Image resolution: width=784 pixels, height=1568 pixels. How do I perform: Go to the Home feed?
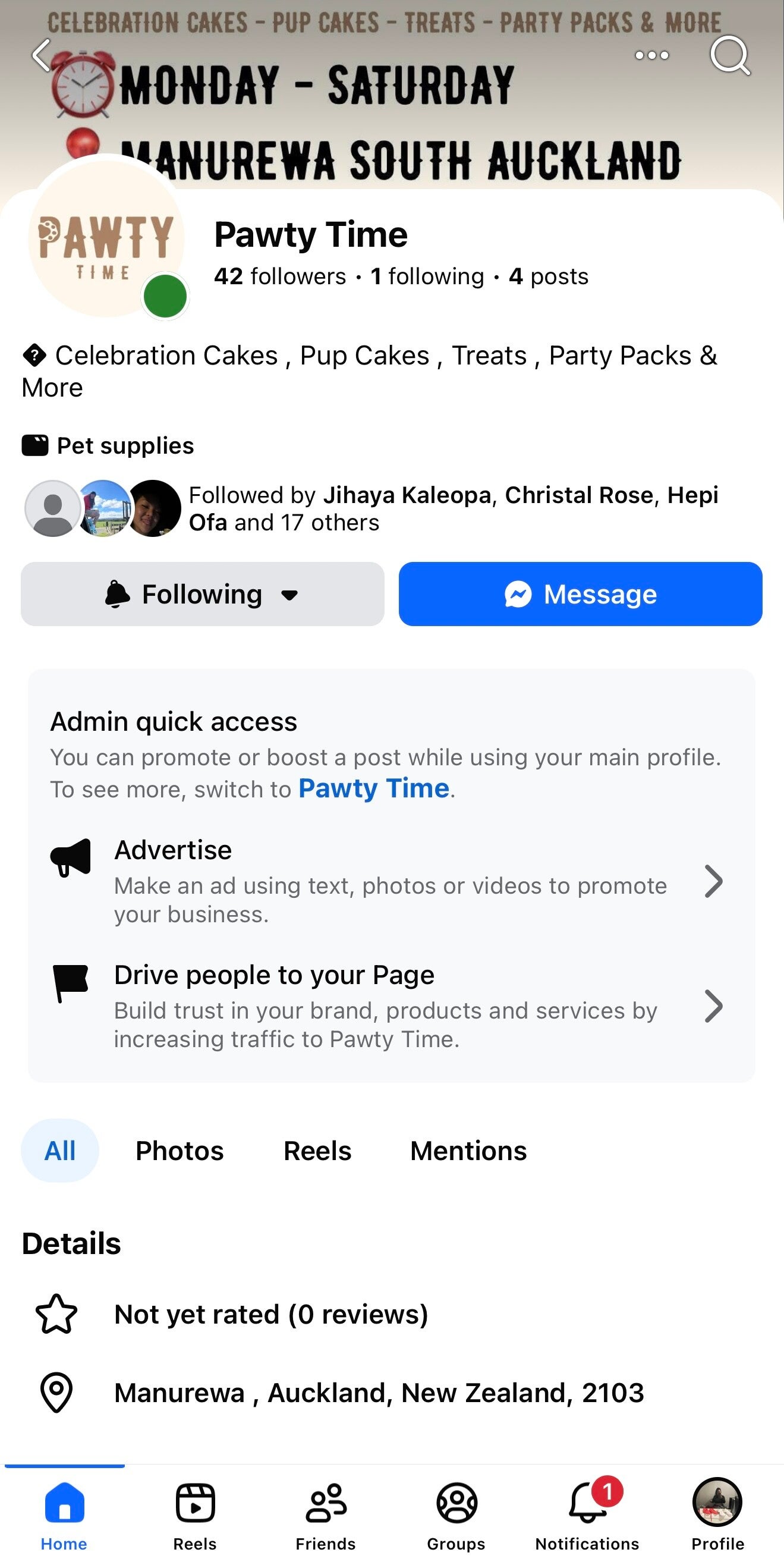point(64,1516)
